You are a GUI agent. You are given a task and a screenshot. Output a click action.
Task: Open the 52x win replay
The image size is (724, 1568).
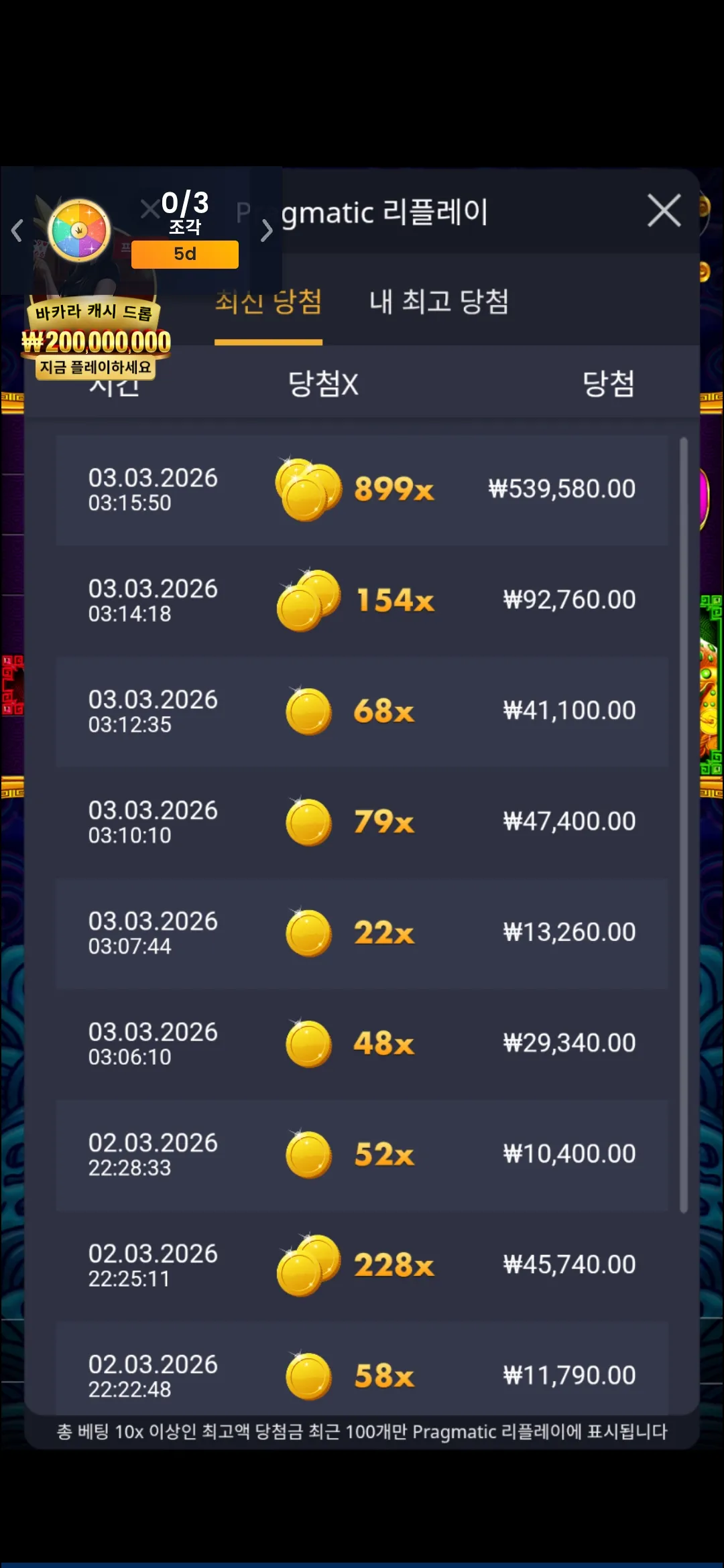(x=362, y=1155)
